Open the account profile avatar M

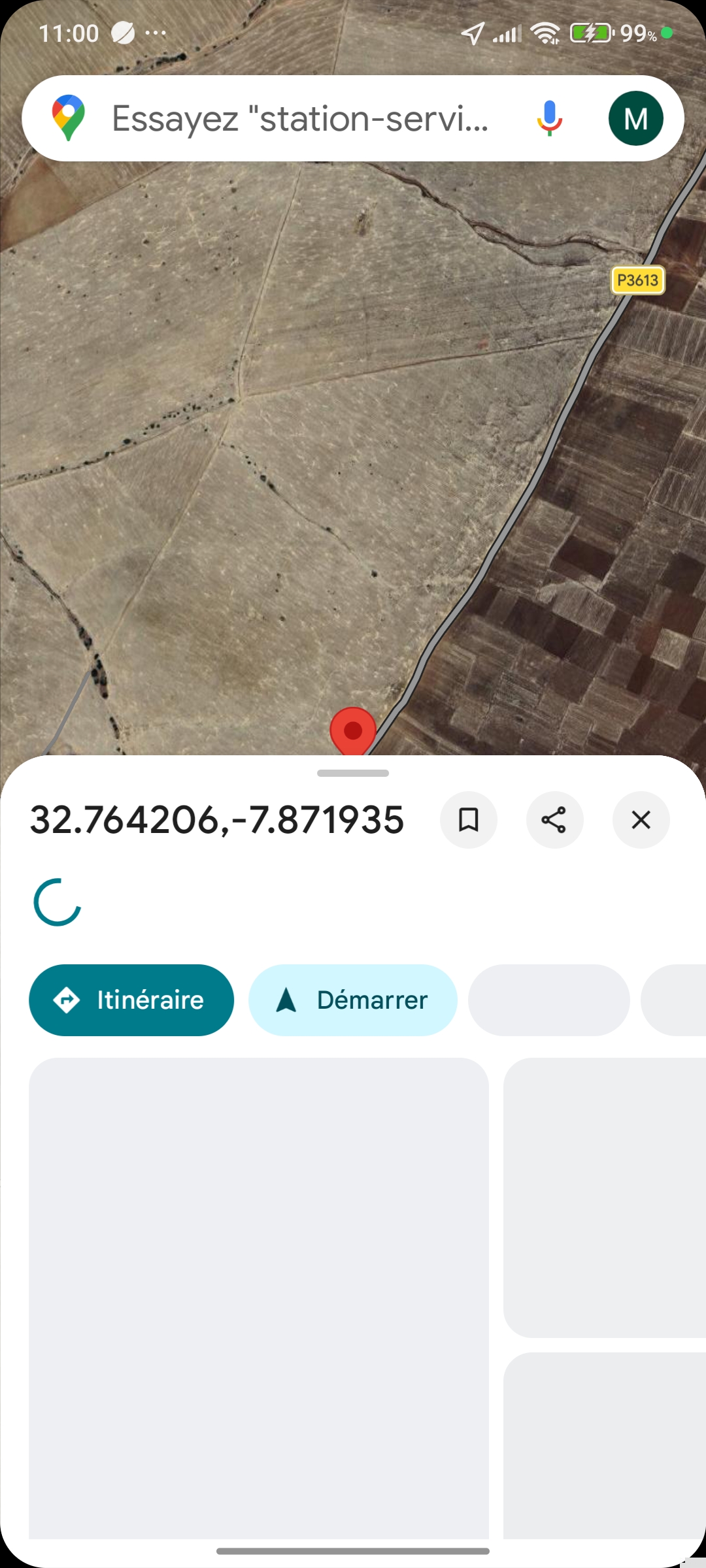coord(635,119)
